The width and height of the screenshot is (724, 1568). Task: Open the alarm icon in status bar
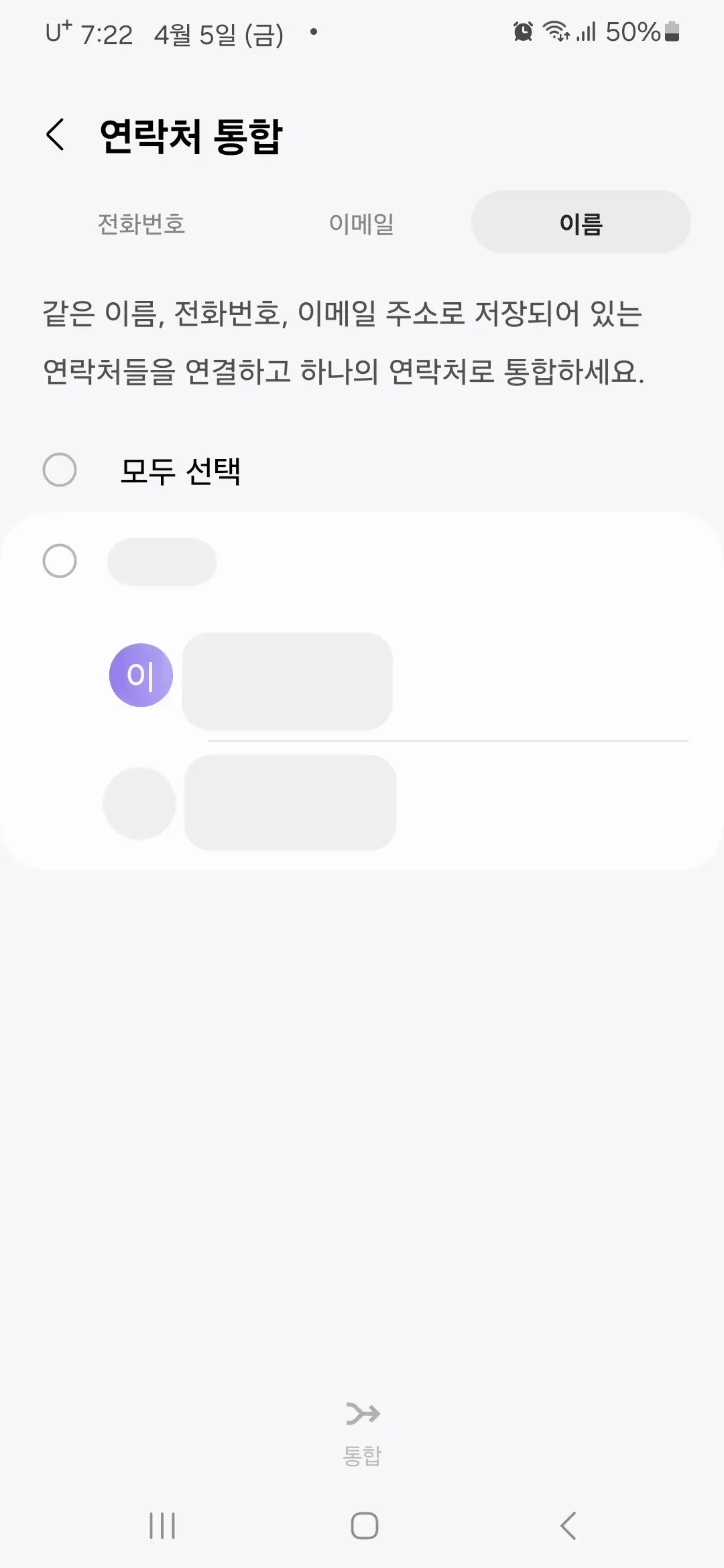point(521,31)
